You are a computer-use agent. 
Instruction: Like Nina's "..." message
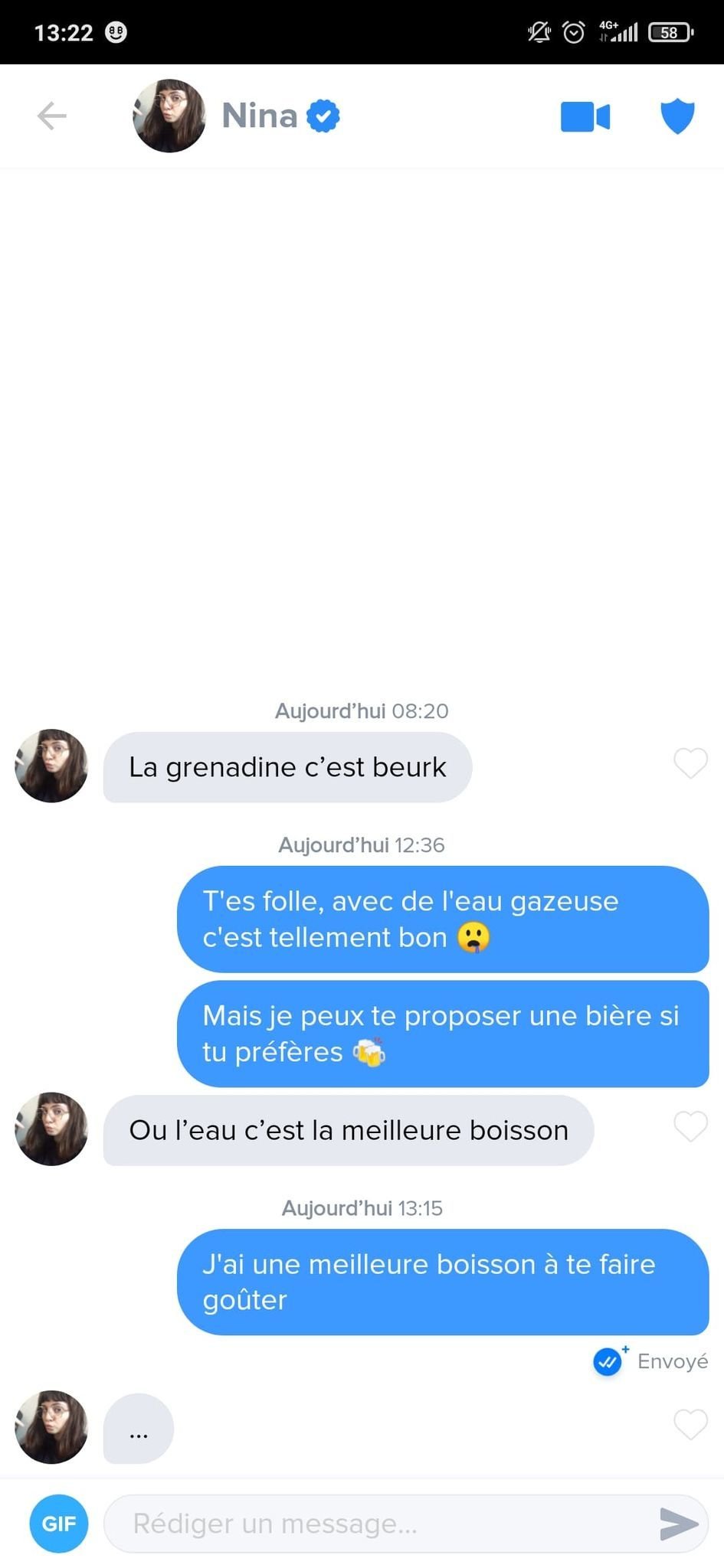[x=690, y=1424]
